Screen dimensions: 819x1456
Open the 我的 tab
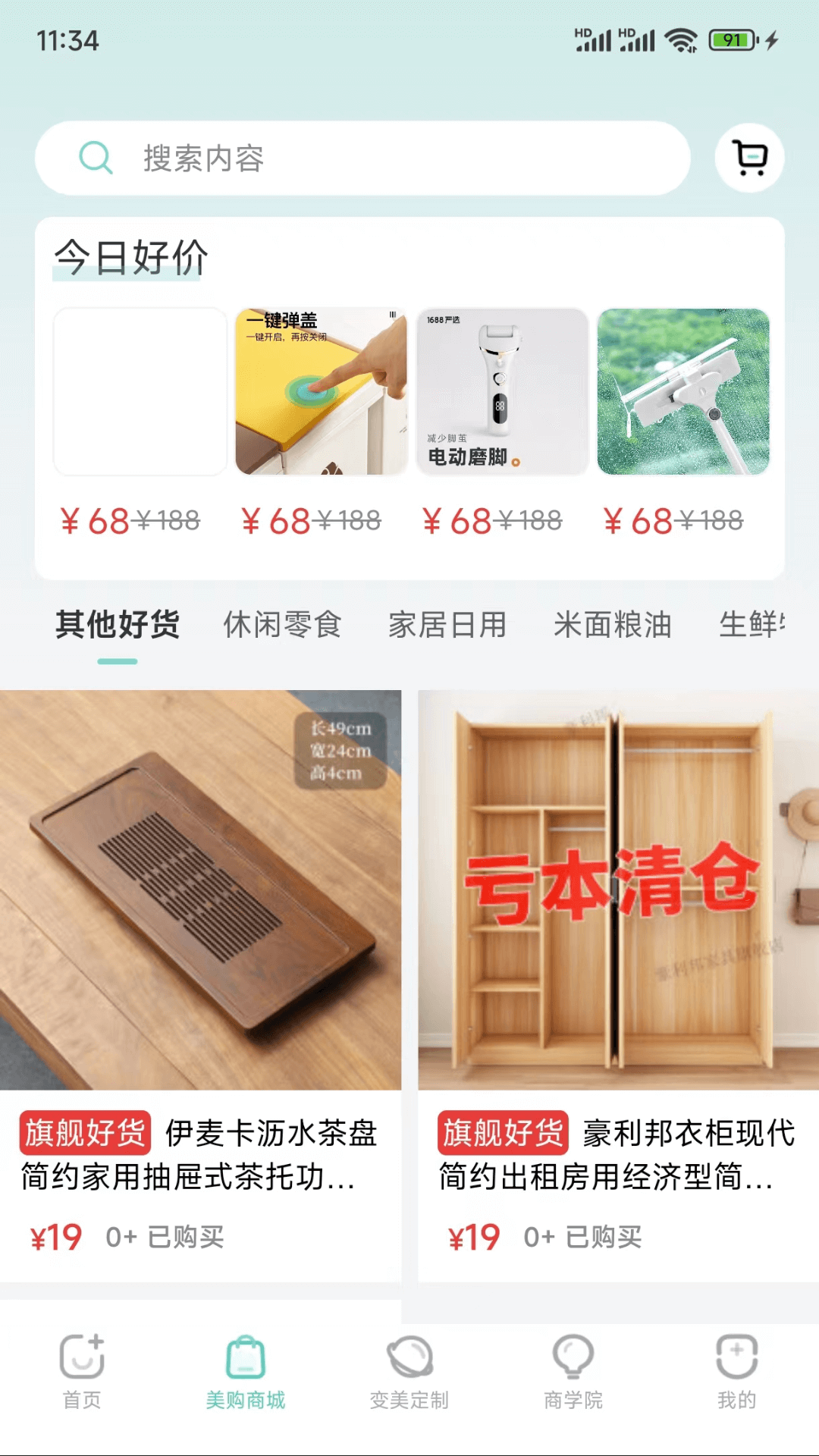click(737, 1373)
